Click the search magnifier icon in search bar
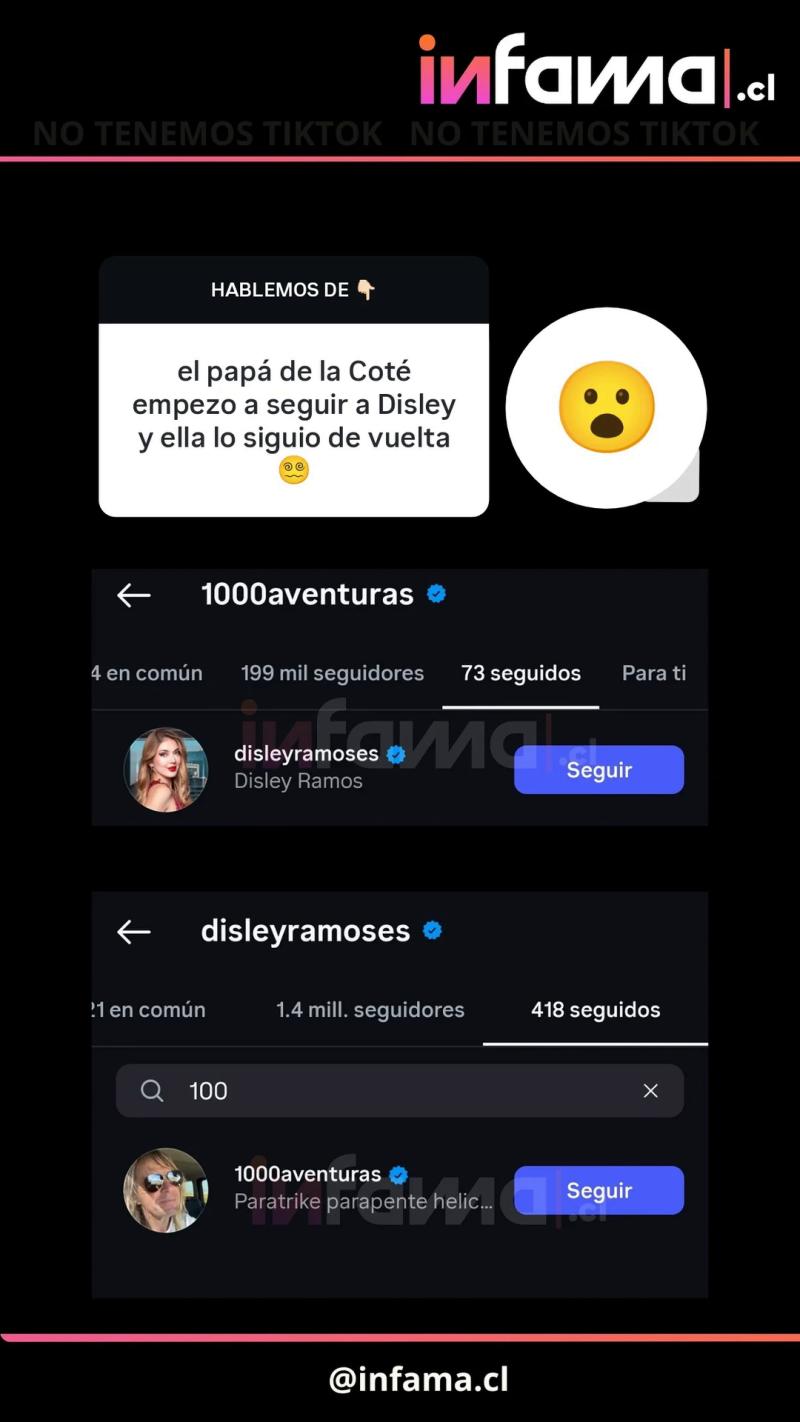 pyautogui.click(x=152, y=1091)
